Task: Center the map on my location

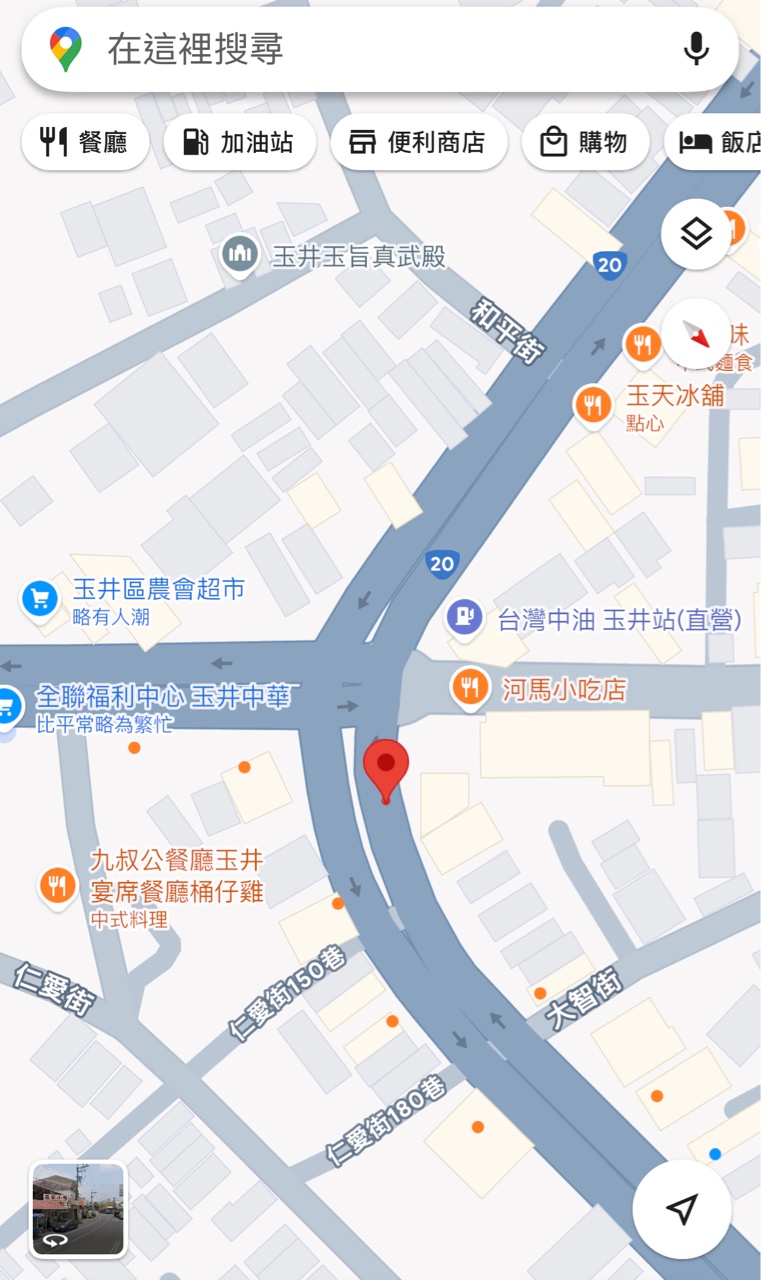Action: 682,1209
